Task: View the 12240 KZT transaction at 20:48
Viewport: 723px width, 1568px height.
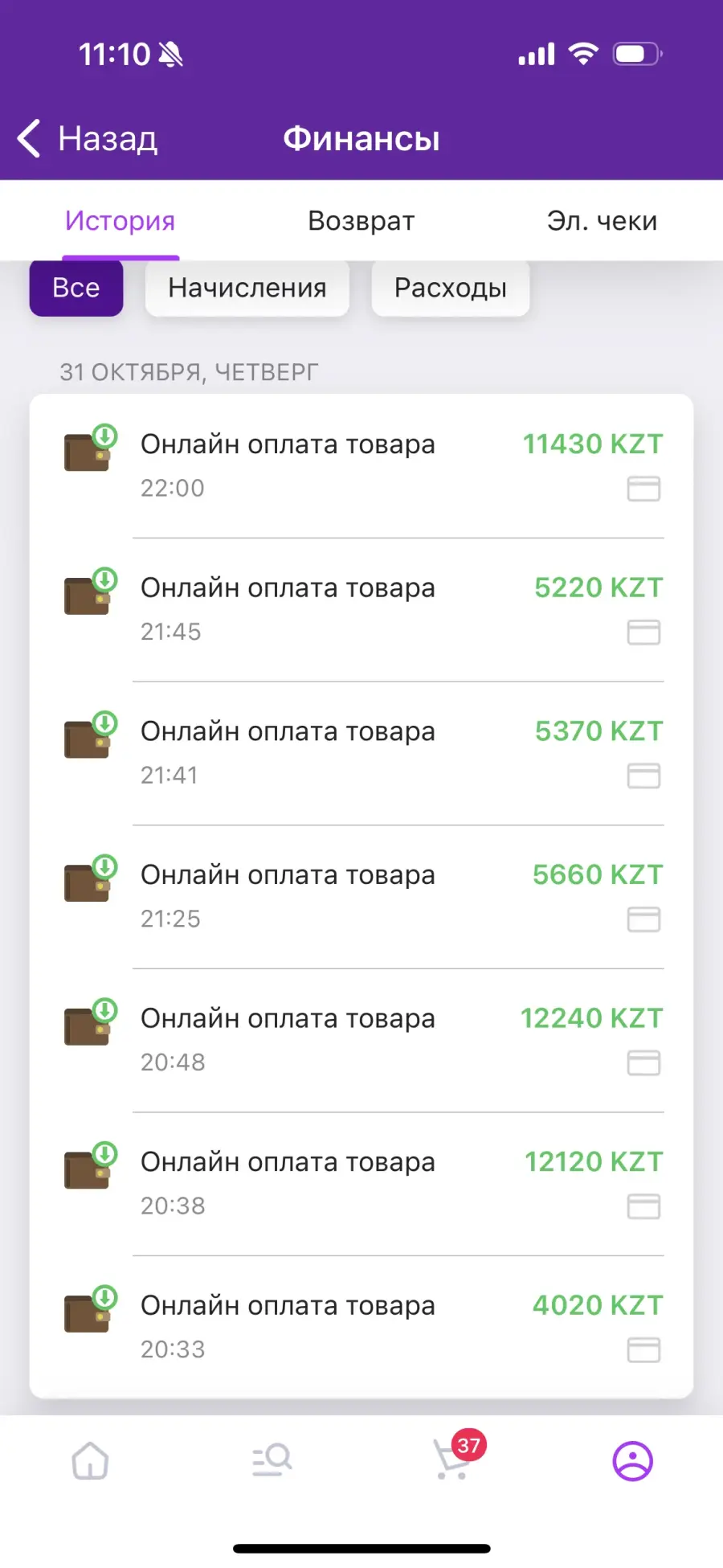Action: click(x=361, y=1041)
